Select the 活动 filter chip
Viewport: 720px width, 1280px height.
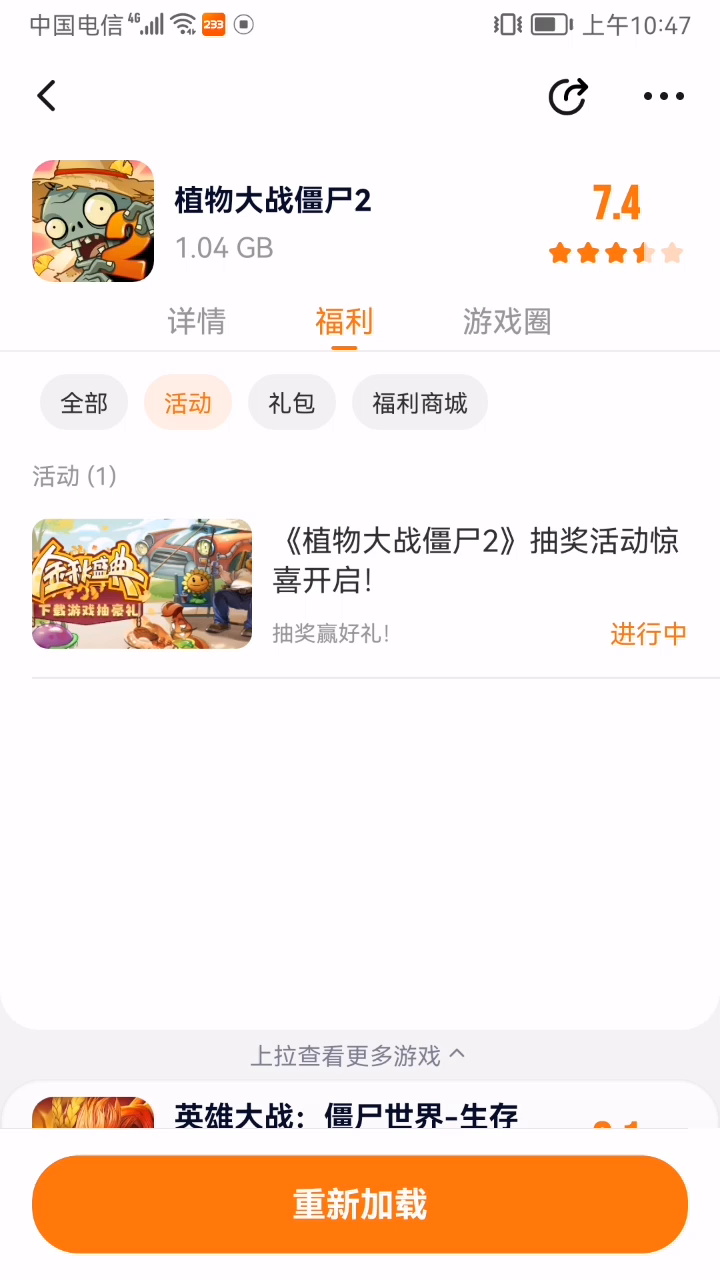pos(188,403)
